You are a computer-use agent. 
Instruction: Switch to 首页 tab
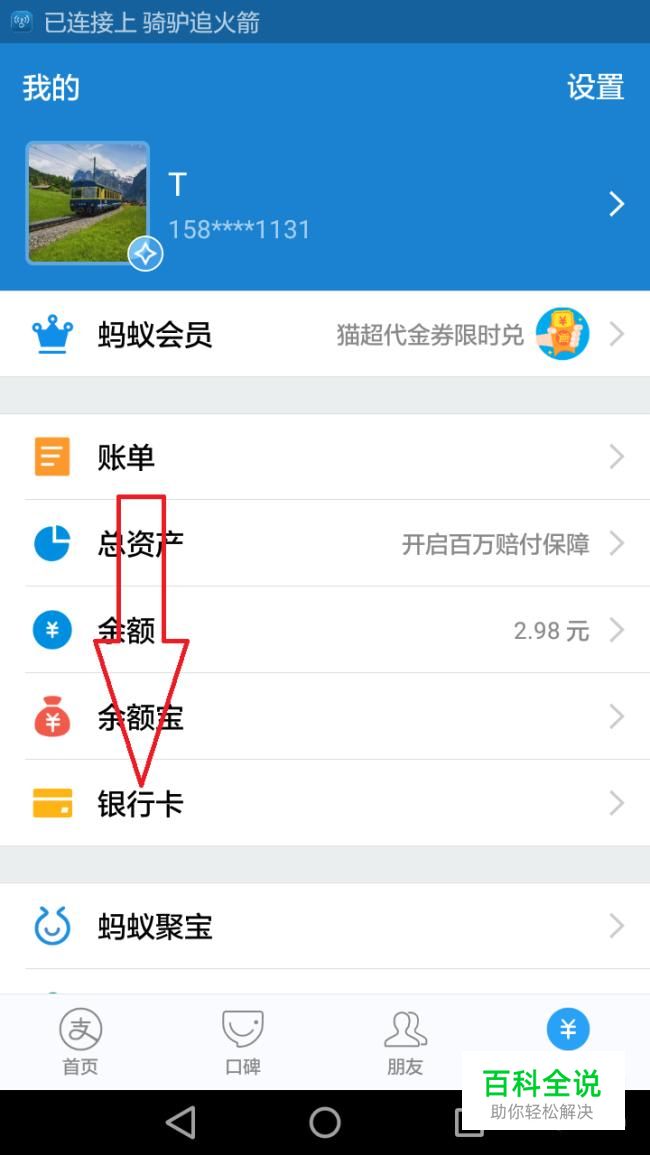(x=80, y=1042)
